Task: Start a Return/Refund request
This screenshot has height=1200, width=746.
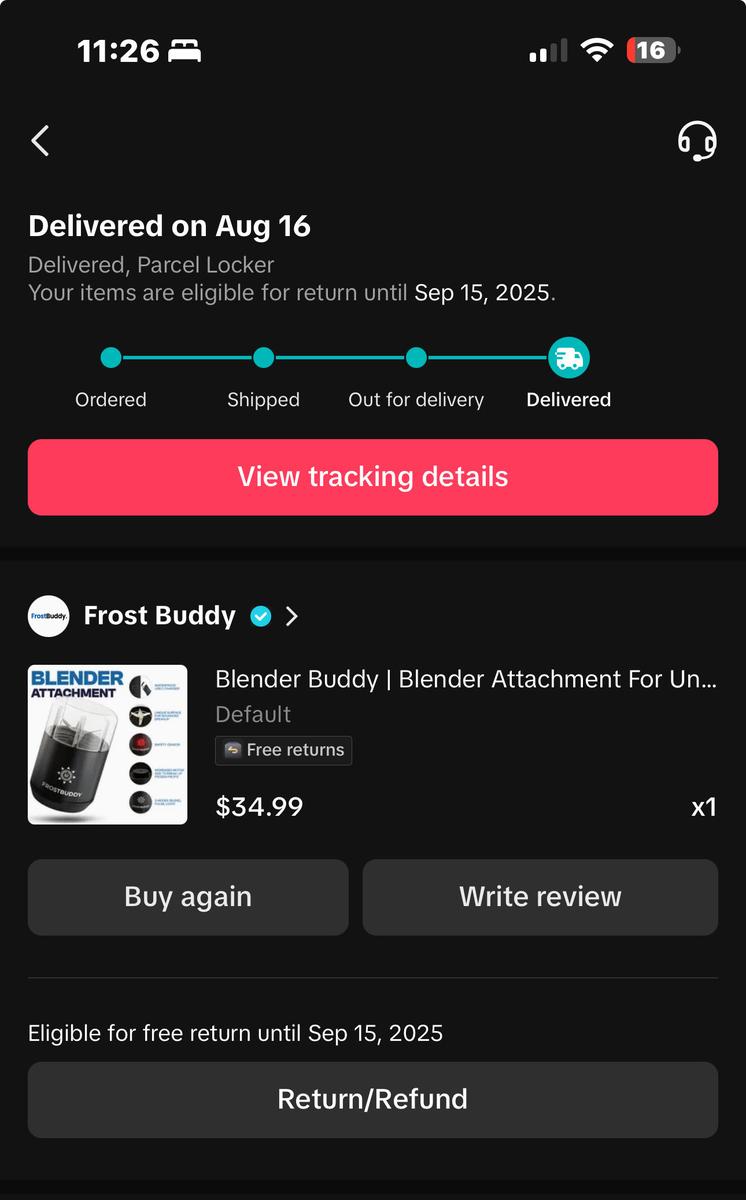Action: point(373,1099)
